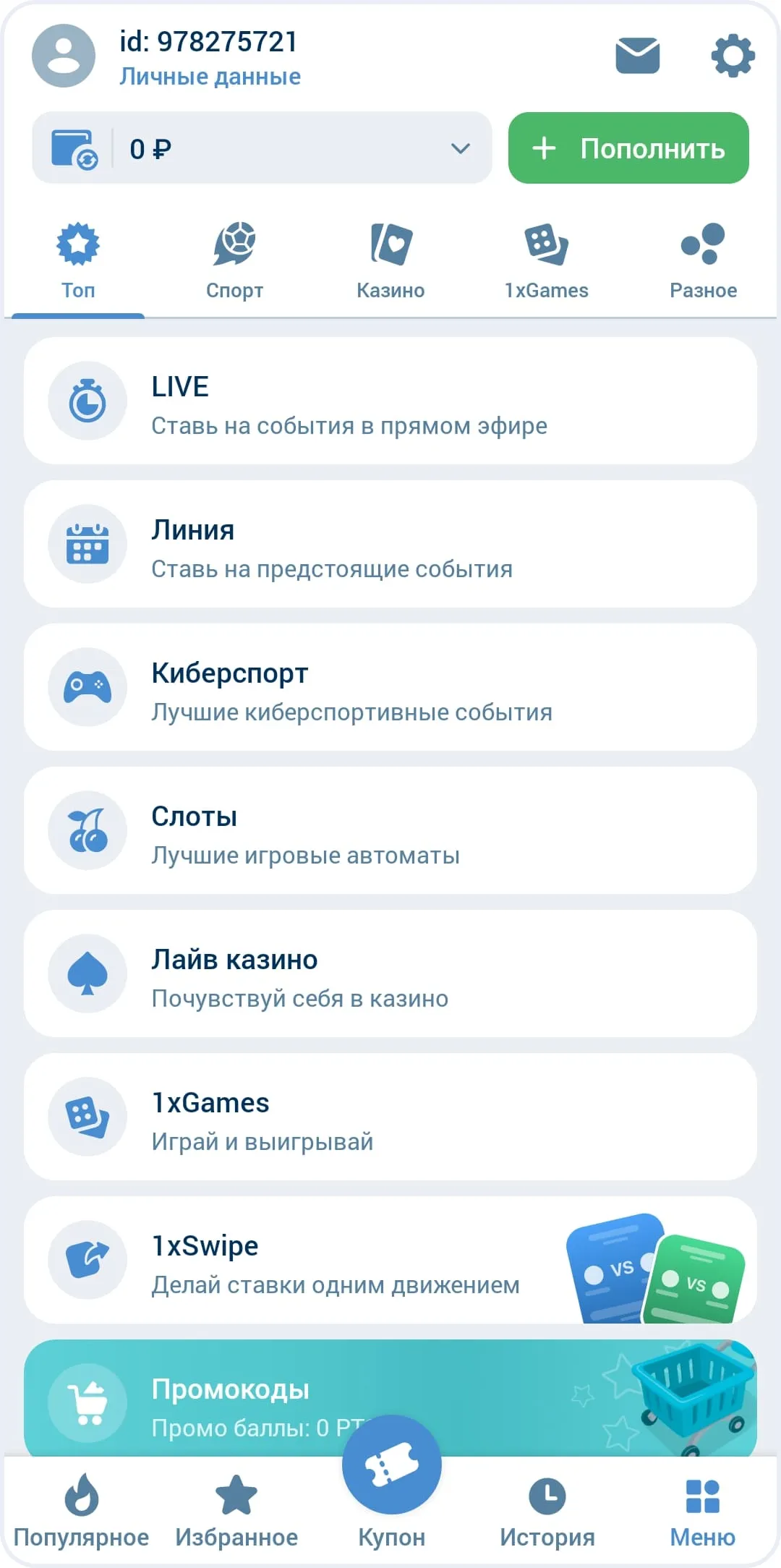The width and height of the screenshot is (781, 1568).
Task: Open Киберспорт via the gamepad icon
Action: [88, 689]
